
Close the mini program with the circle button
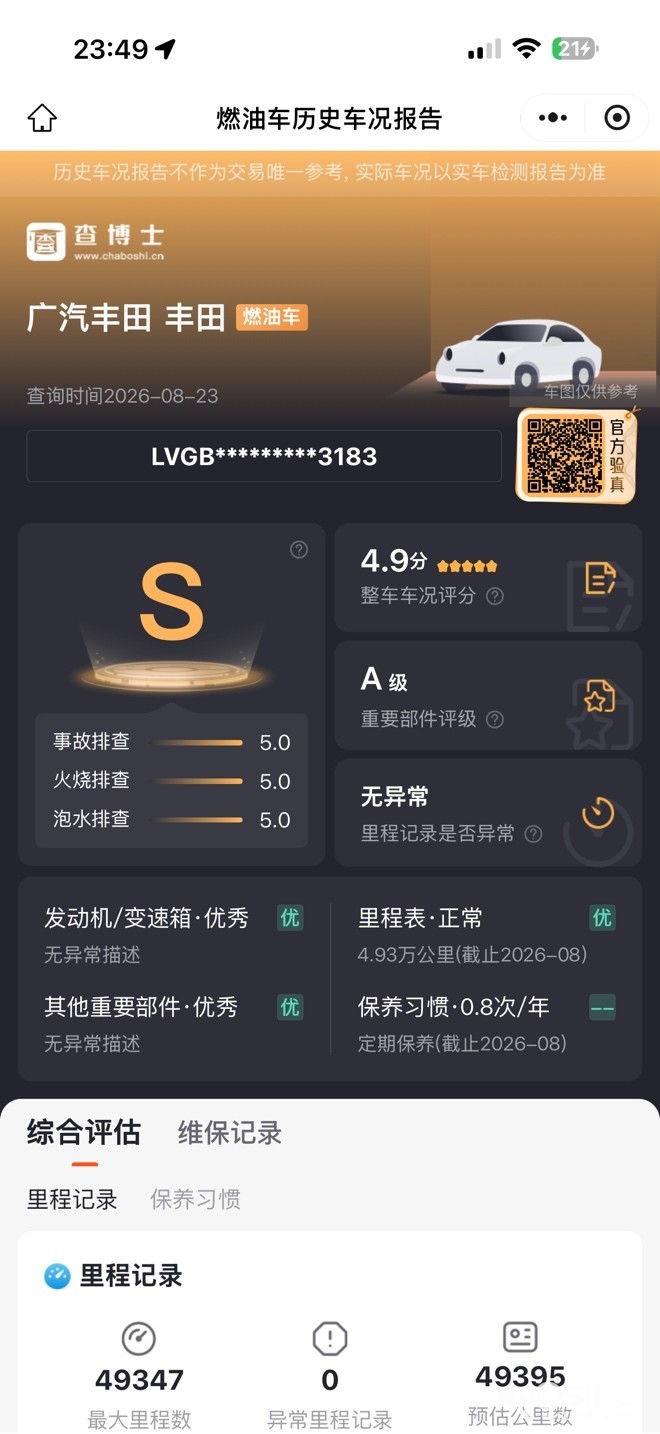617,118
